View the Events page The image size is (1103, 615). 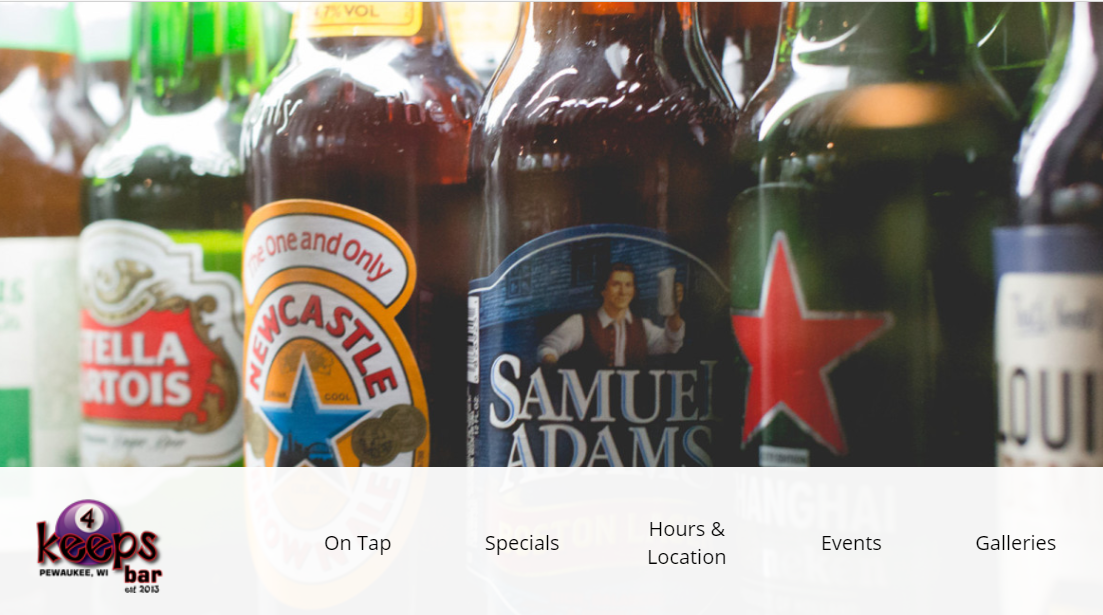(x=851, y=543)
